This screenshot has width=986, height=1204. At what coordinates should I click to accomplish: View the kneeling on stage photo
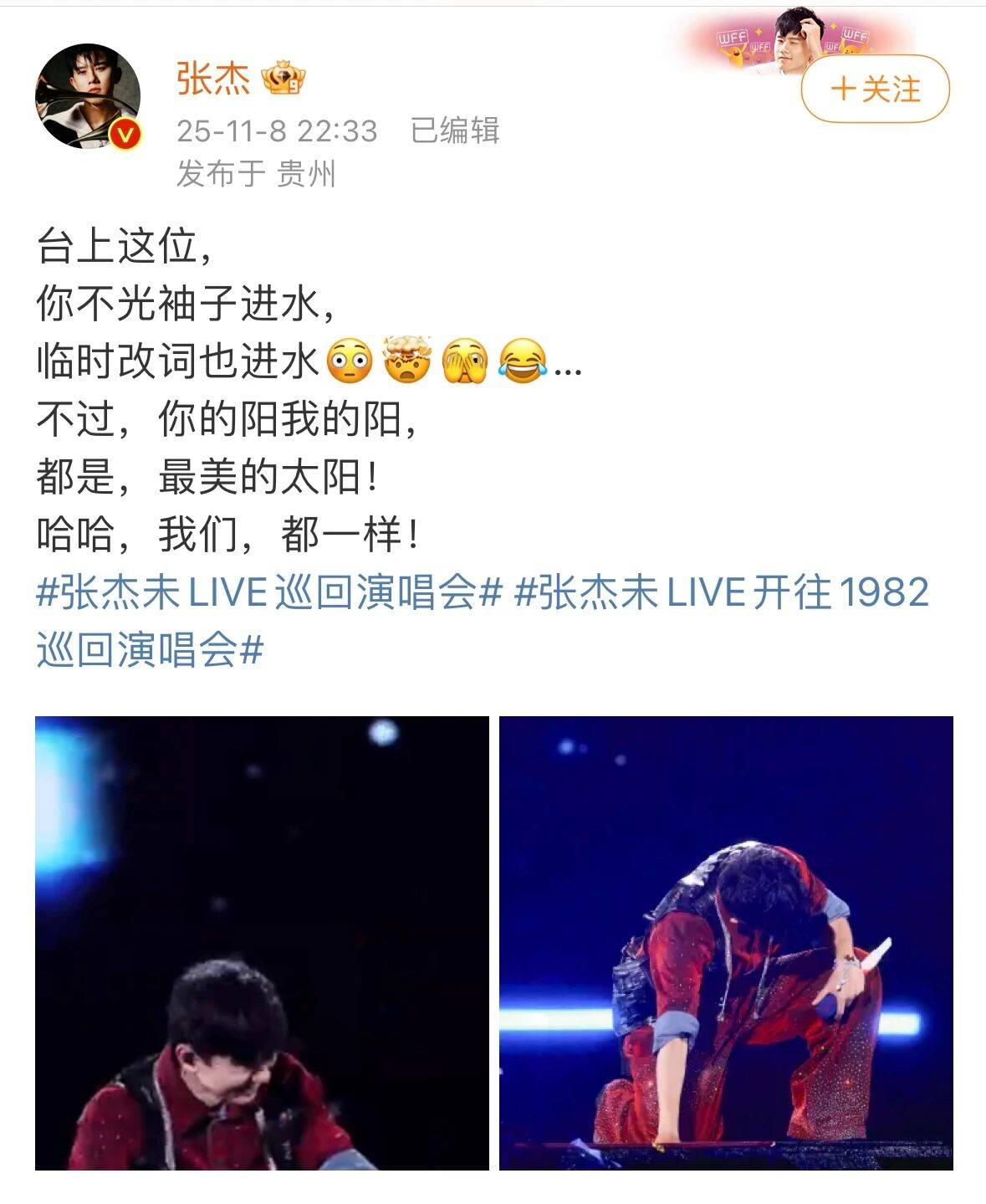pos(726,942)
